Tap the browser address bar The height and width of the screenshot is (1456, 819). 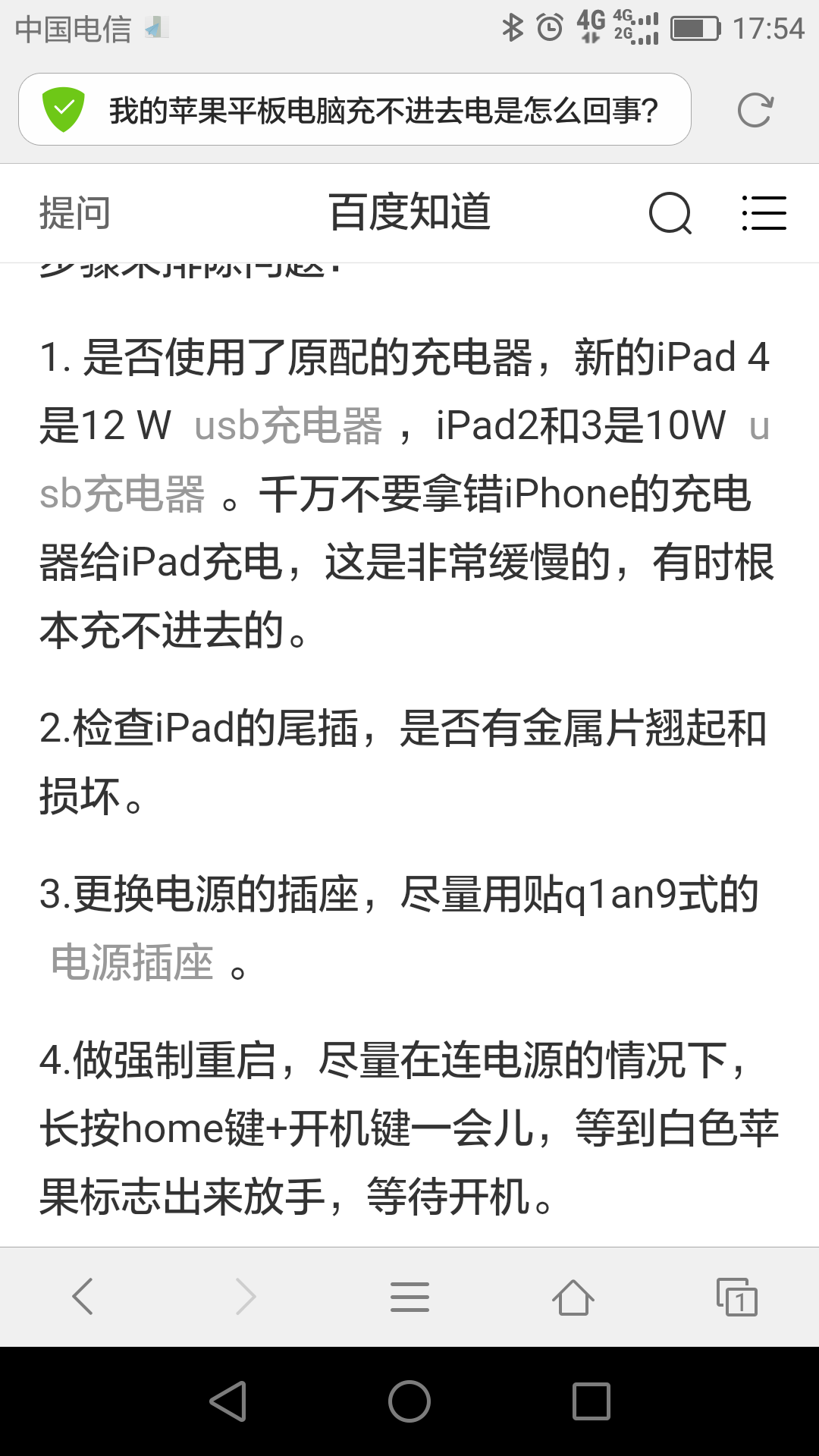[x=354, y=109]
